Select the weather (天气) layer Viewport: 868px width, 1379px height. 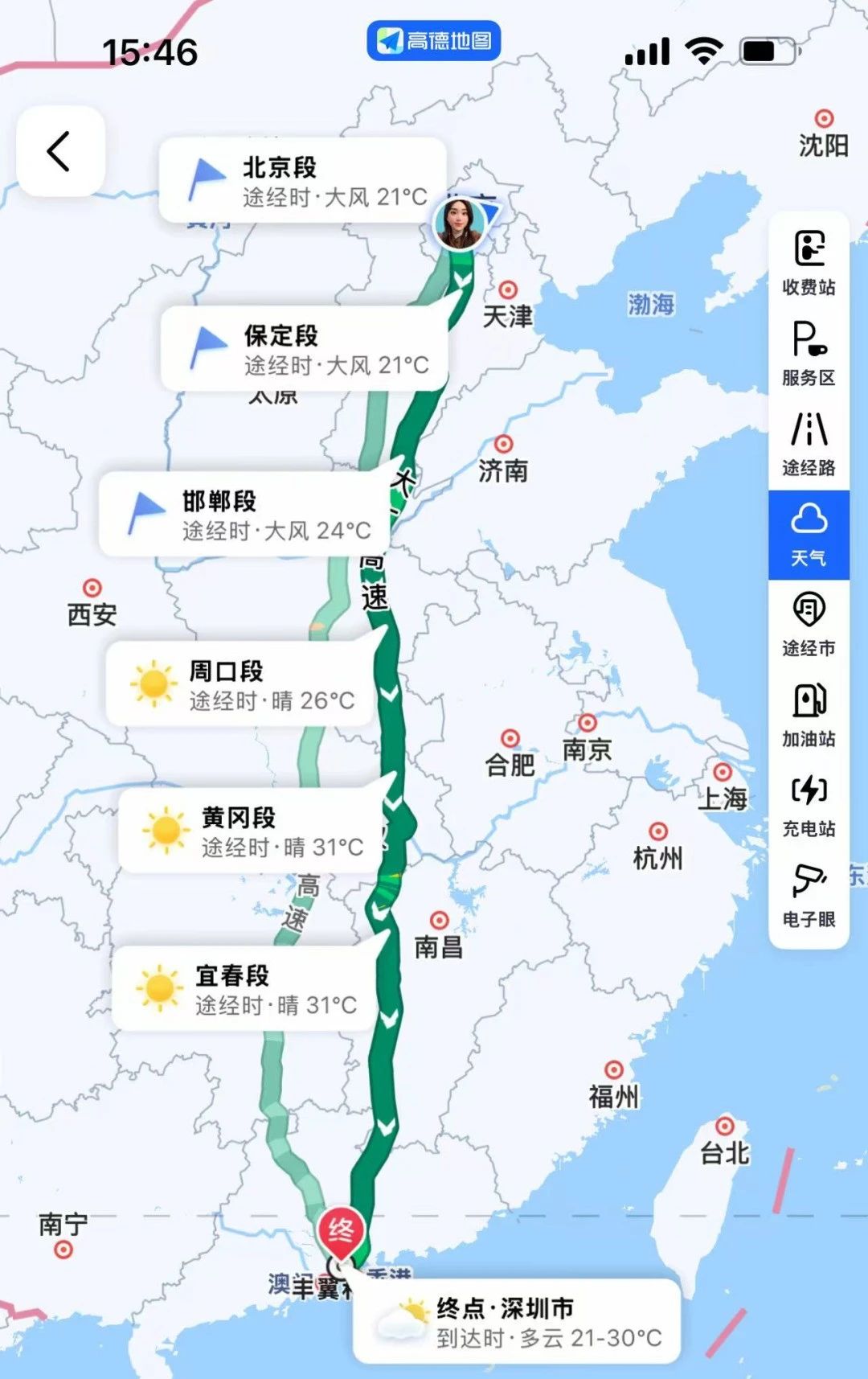809,534
